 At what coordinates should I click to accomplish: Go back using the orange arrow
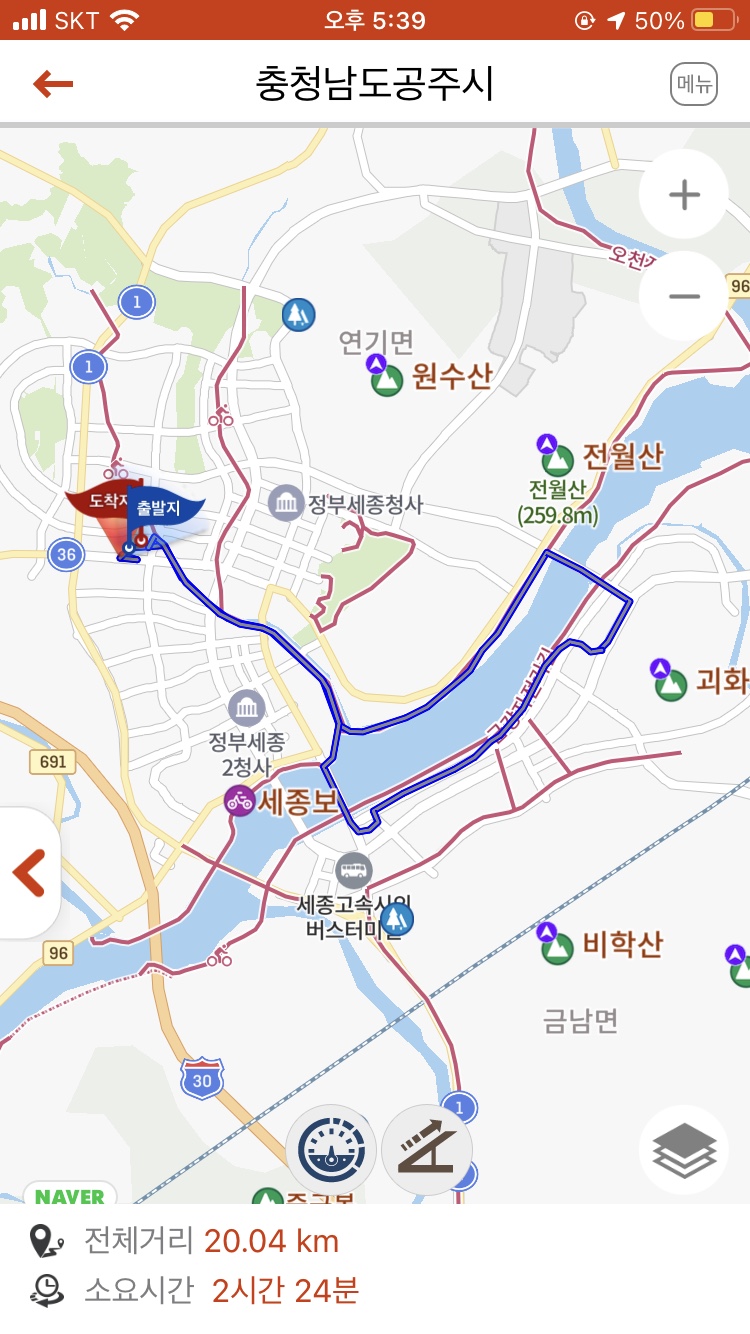(x=53, y=84)
